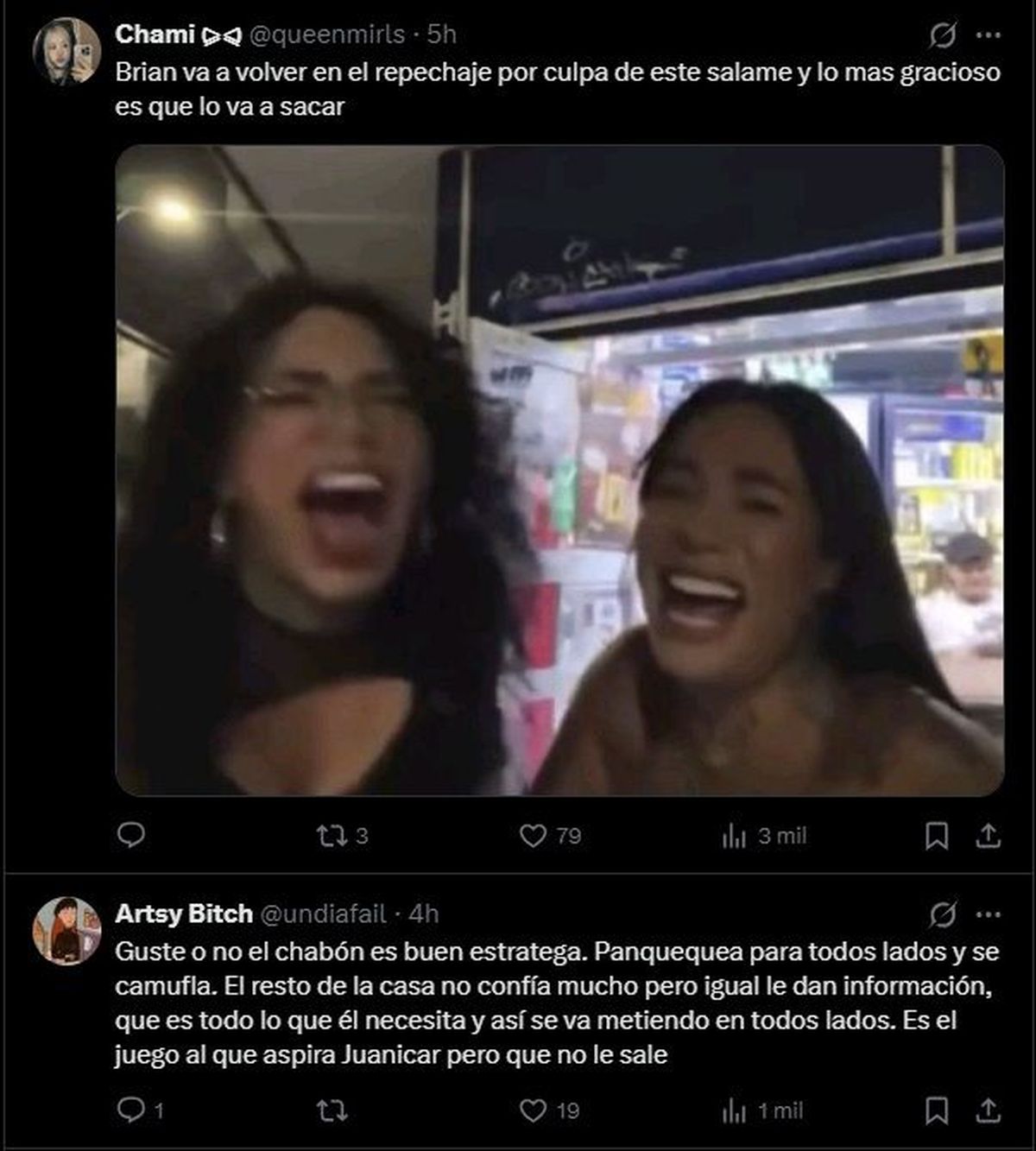Screen dimensions: 1036x1151
Task: Open overflow menu on Artsy Bitch's reply
Action: (988, 914)
